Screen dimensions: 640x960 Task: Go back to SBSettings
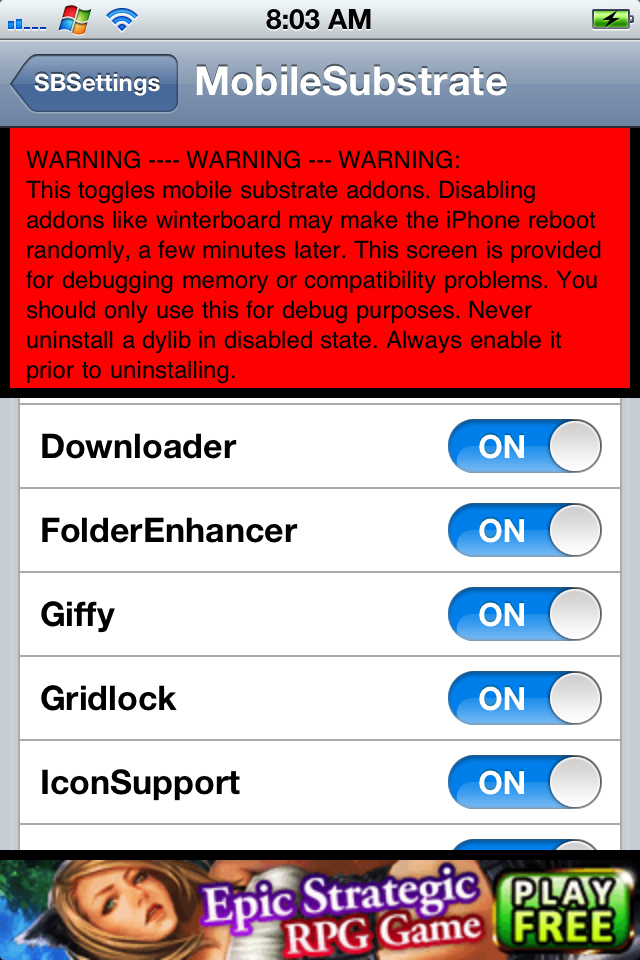(94, 83)
